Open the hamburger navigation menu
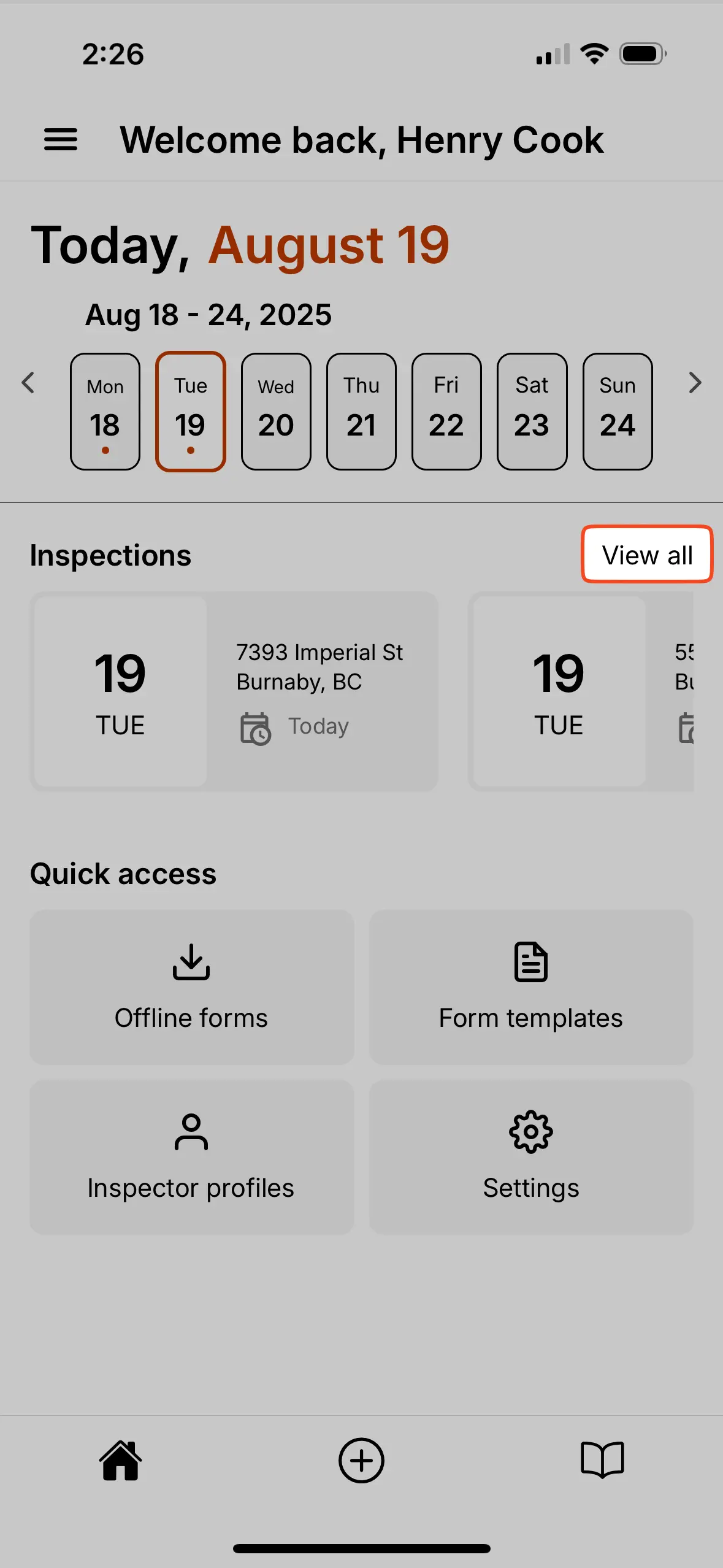The height and width of the screenshot is (1568, 723). 60,140
